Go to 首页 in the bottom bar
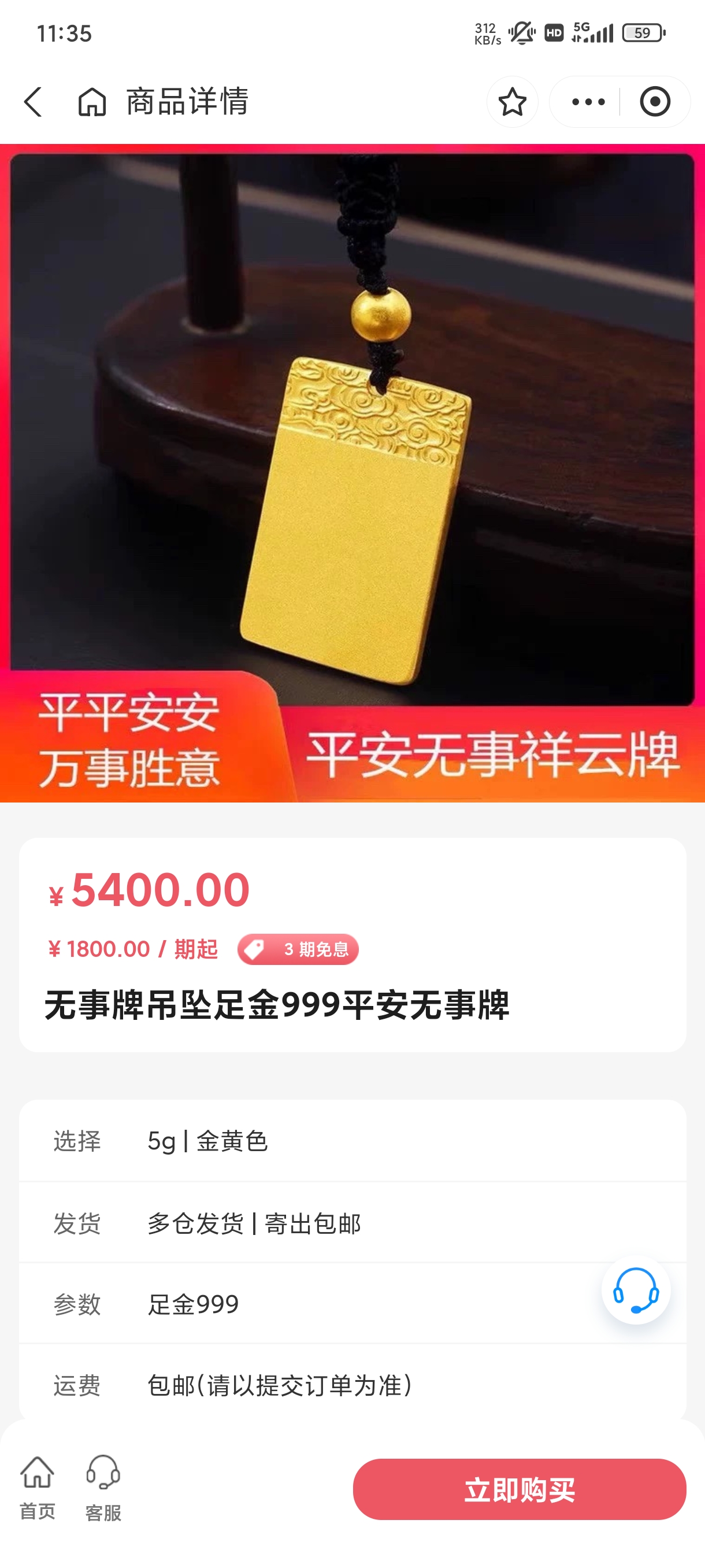The width and height of the screenshot is (705, 1568). pyautogui.click(x=37, y=1488)
